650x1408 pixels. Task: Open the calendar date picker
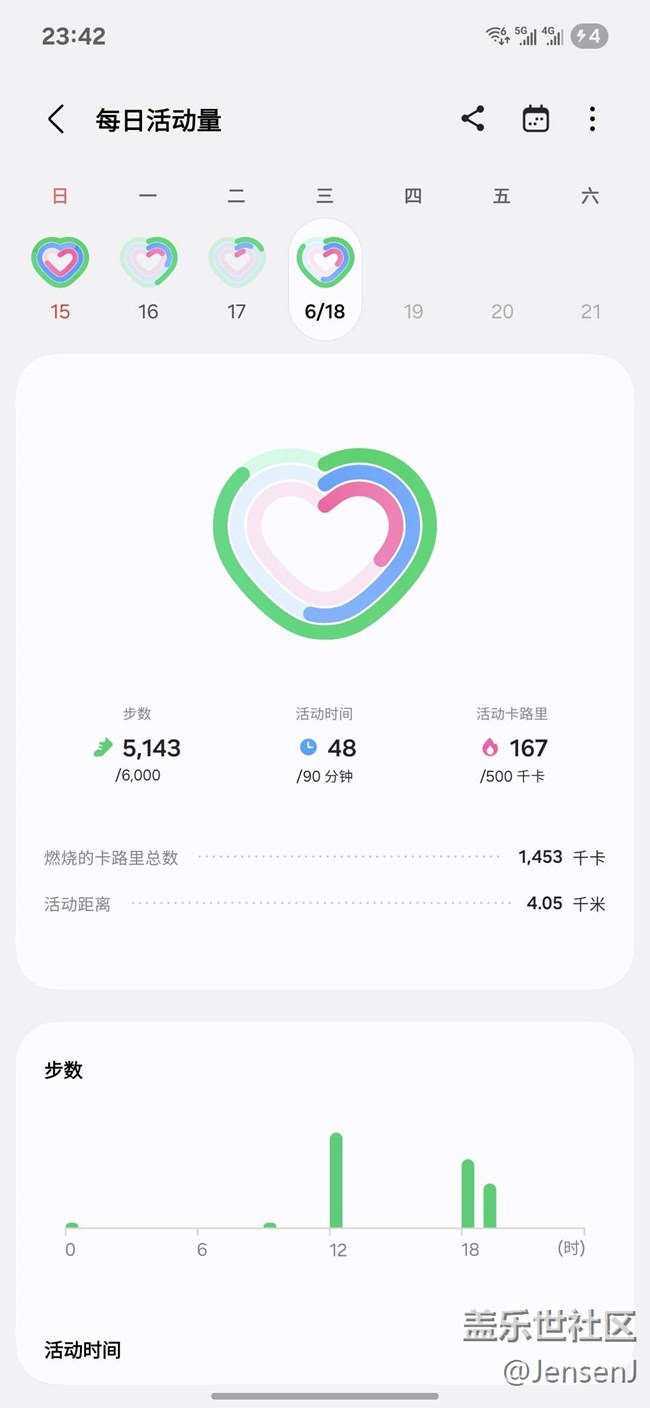pyautogui.click(x=536, y=119)
